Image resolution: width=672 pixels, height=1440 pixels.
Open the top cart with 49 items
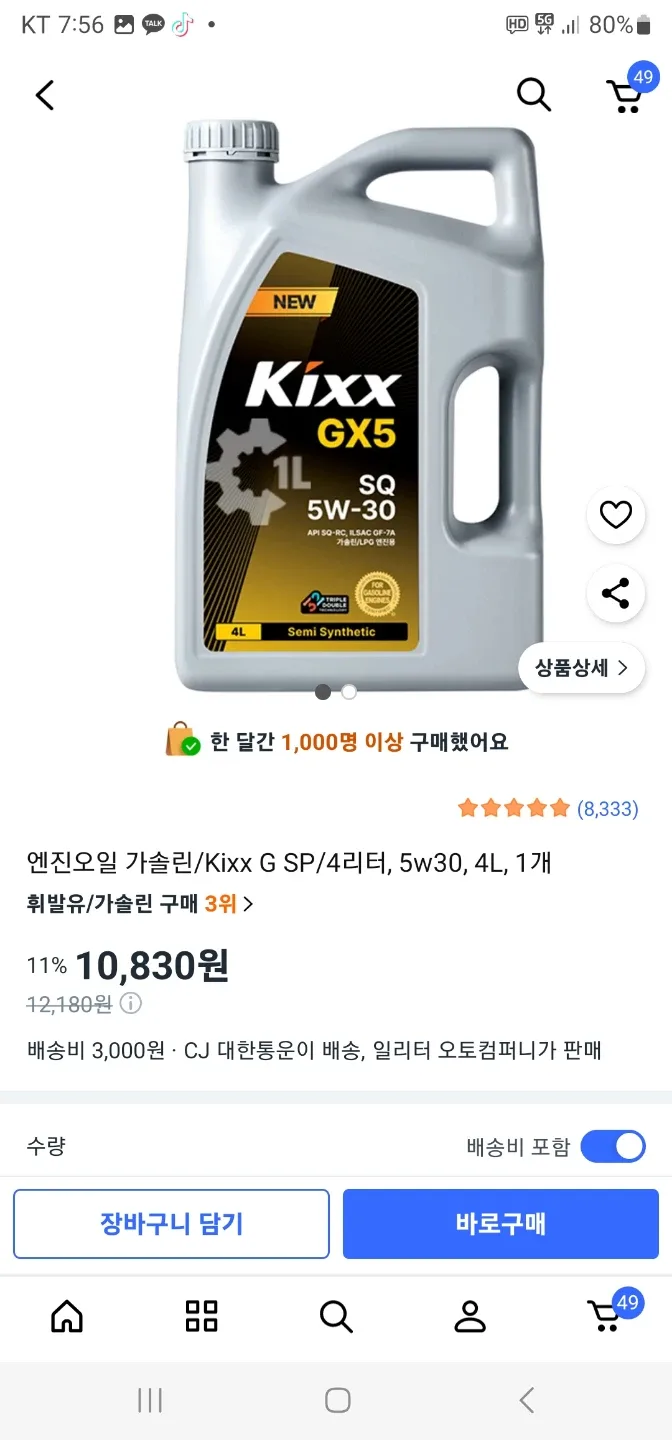tap(626, 95)
